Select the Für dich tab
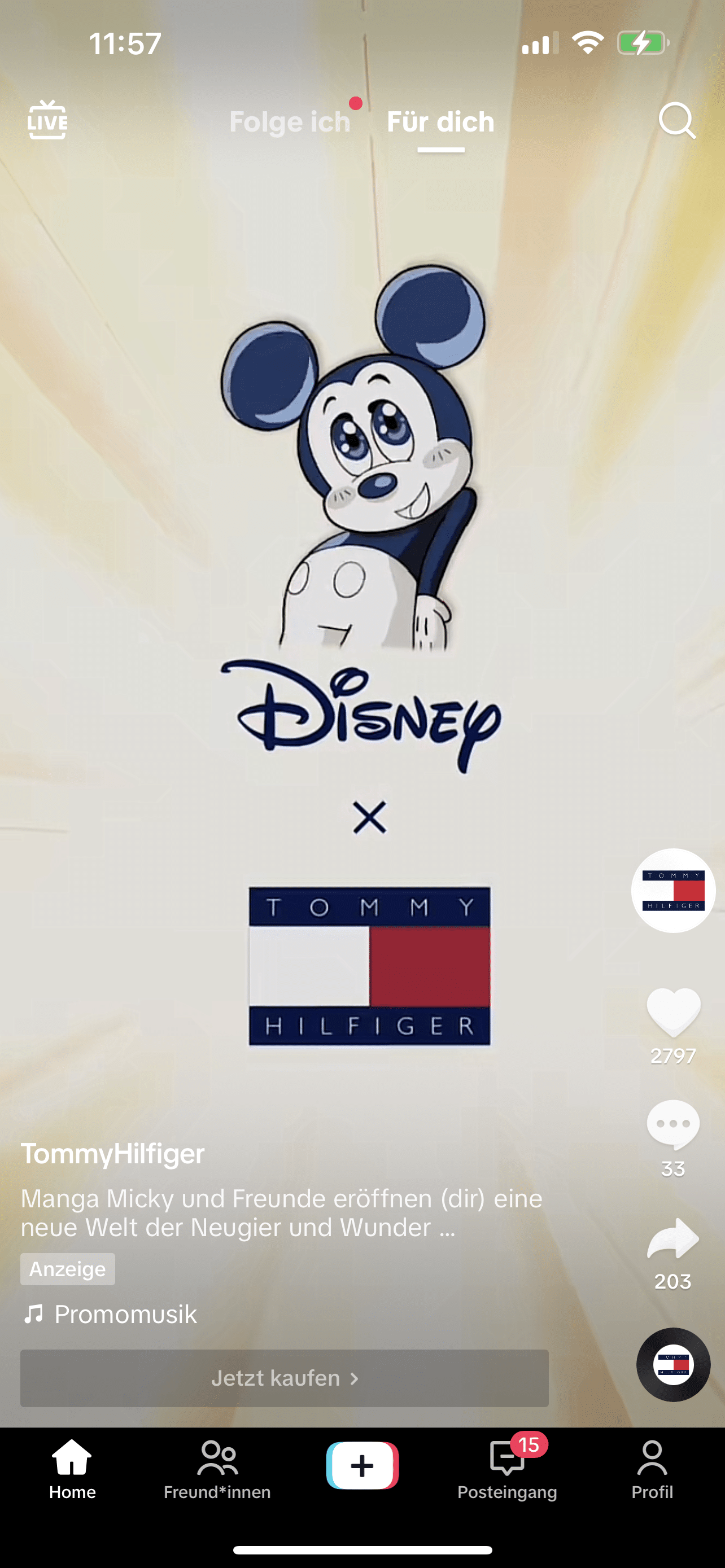725x1568 pixels. (x=441, y=122)
